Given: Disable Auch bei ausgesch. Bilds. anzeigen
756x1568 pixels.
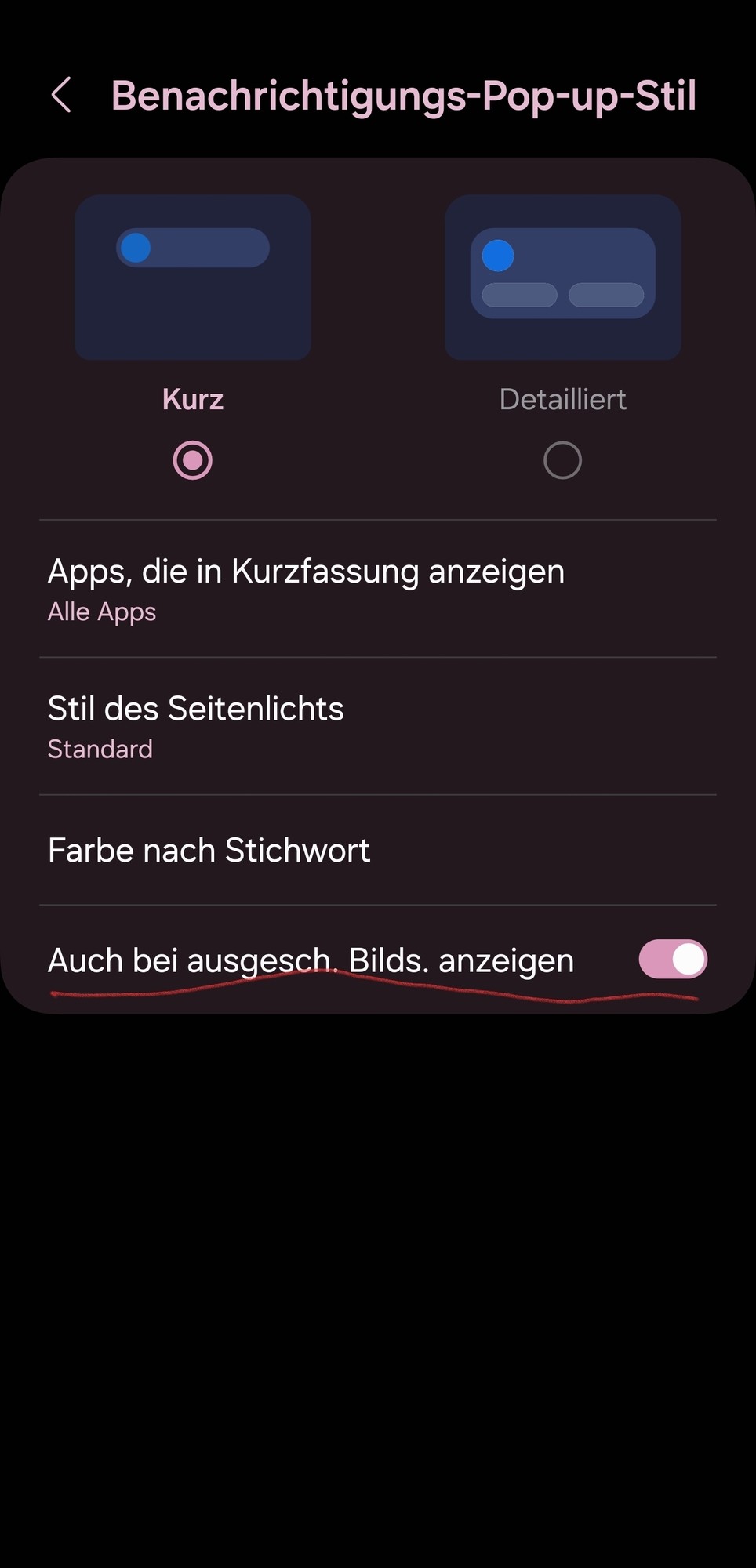Looking at the screenshot, I should click(x=673, y=960).
